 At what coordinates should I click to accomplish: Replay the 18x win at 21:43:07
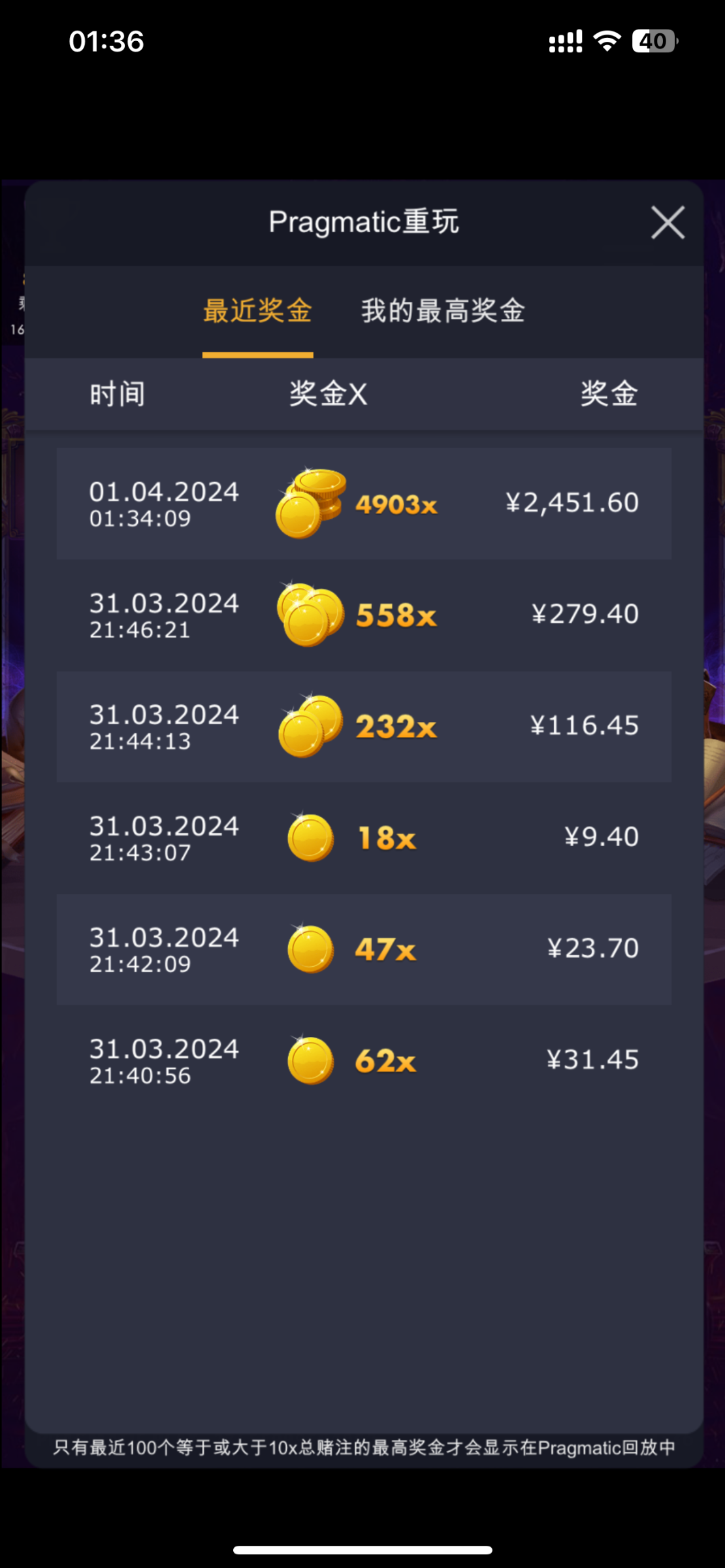tap(363, 838)
